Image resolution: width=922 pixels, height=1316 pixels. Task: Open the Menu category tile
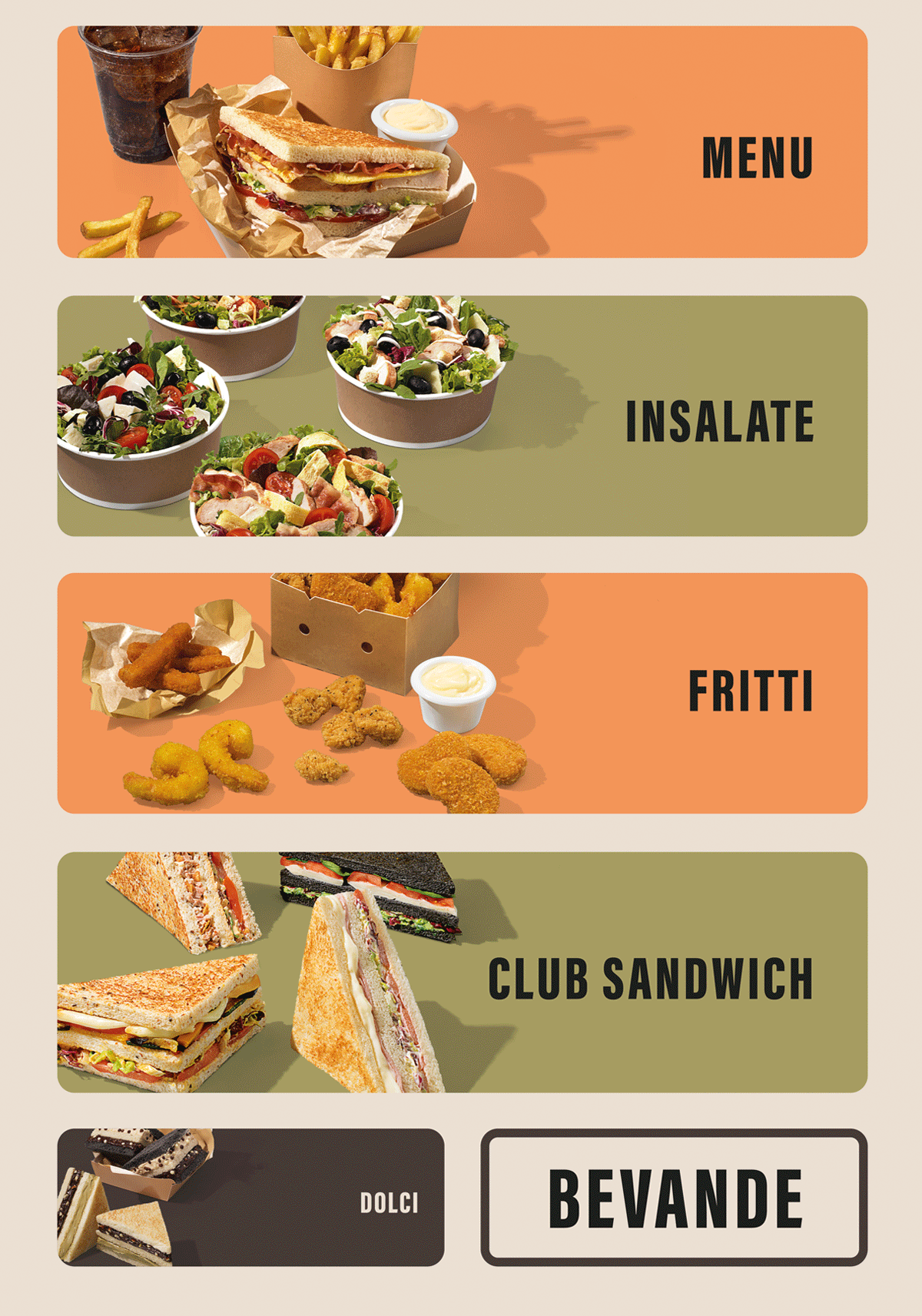(463, 142)
